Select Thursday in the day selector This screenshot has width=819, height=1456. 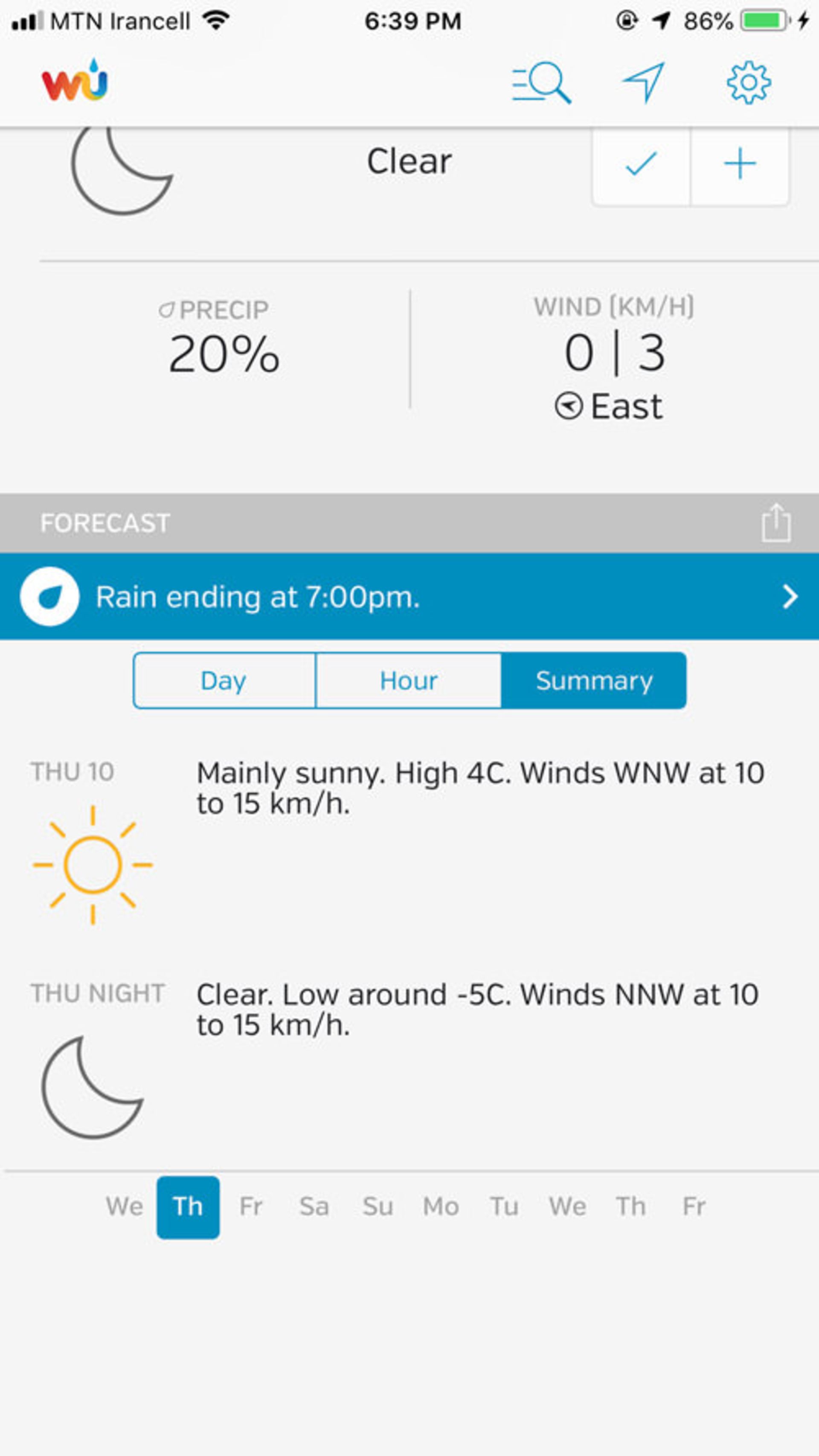[x=188, y=1205]
